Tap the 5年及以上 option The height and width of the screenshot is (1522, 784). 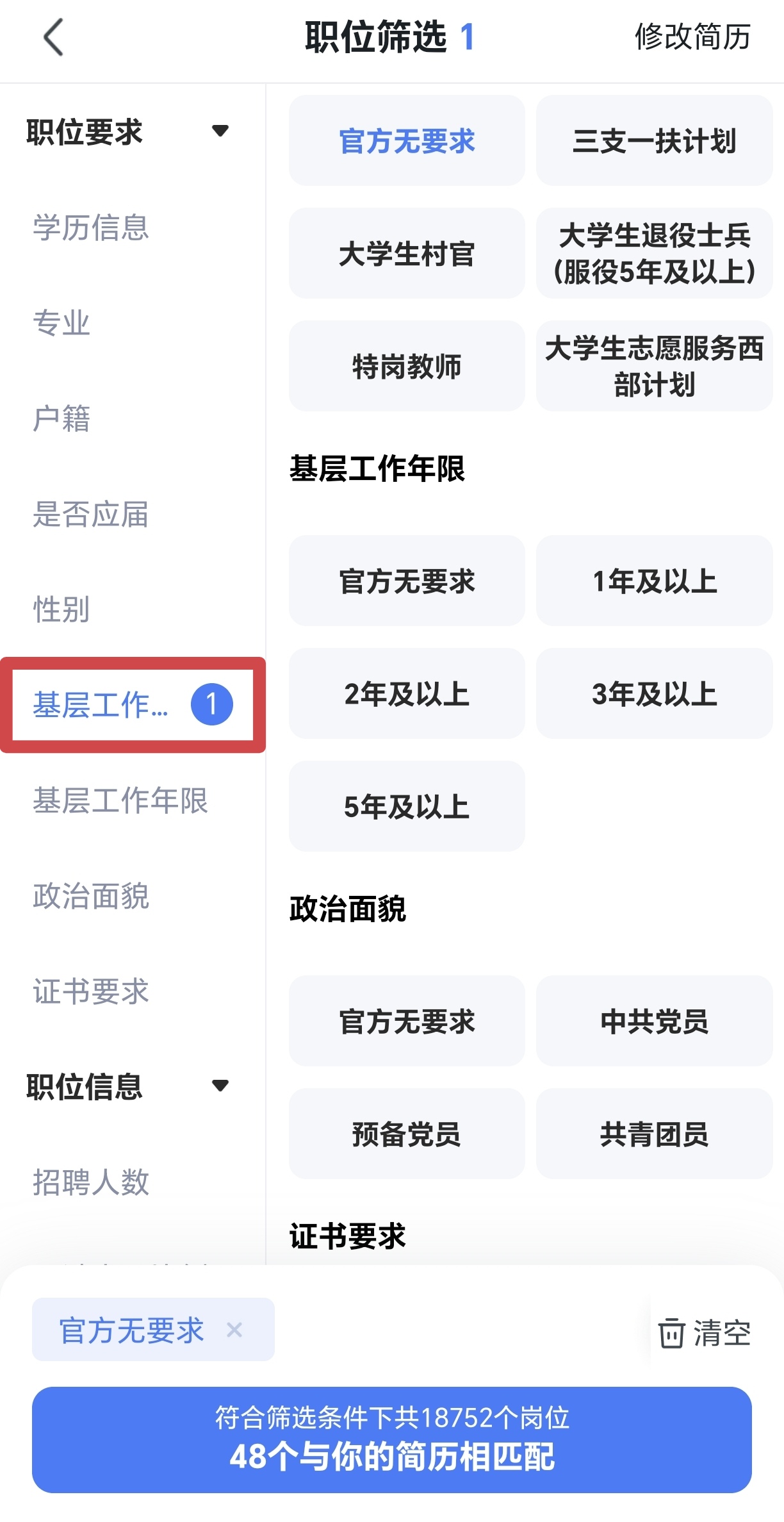coord(407,807)
